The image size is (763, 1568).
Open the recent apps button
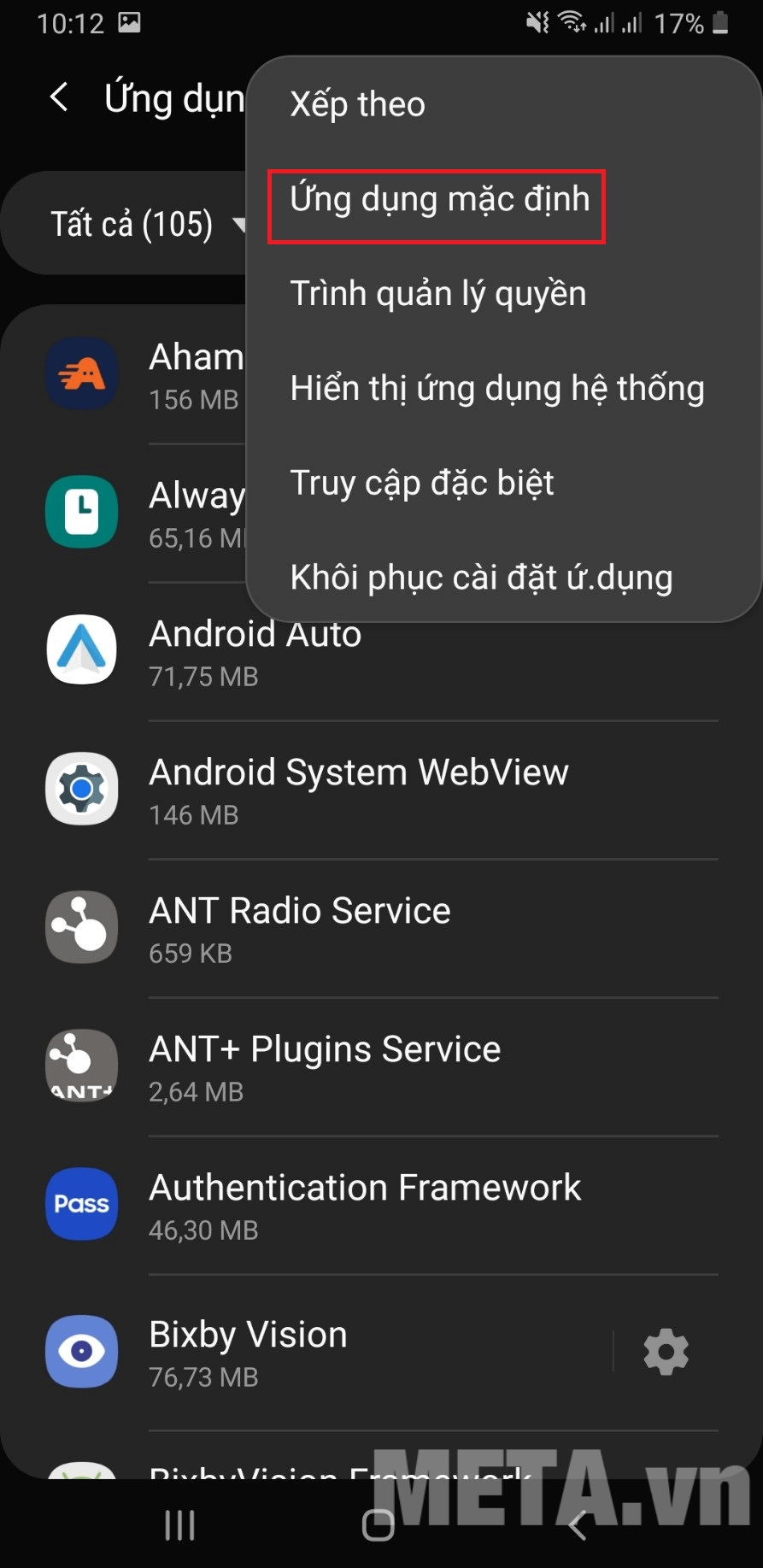click(179, 1524)
